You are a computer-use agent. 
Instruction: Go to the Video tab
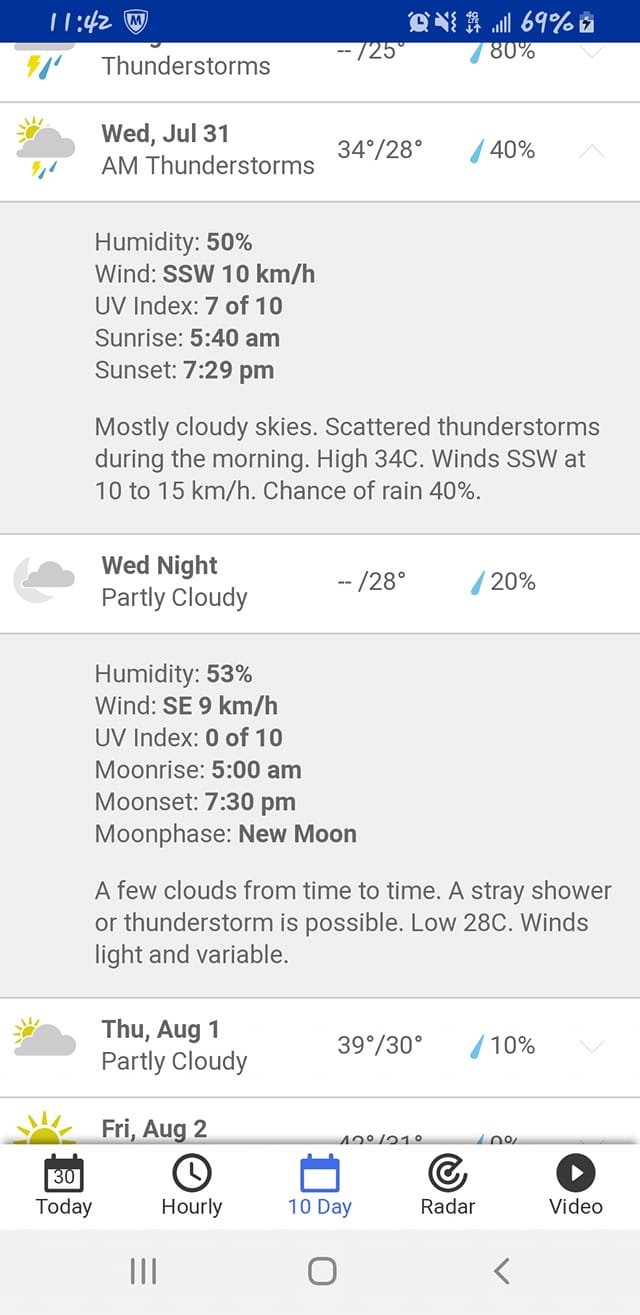(576, 1186)
